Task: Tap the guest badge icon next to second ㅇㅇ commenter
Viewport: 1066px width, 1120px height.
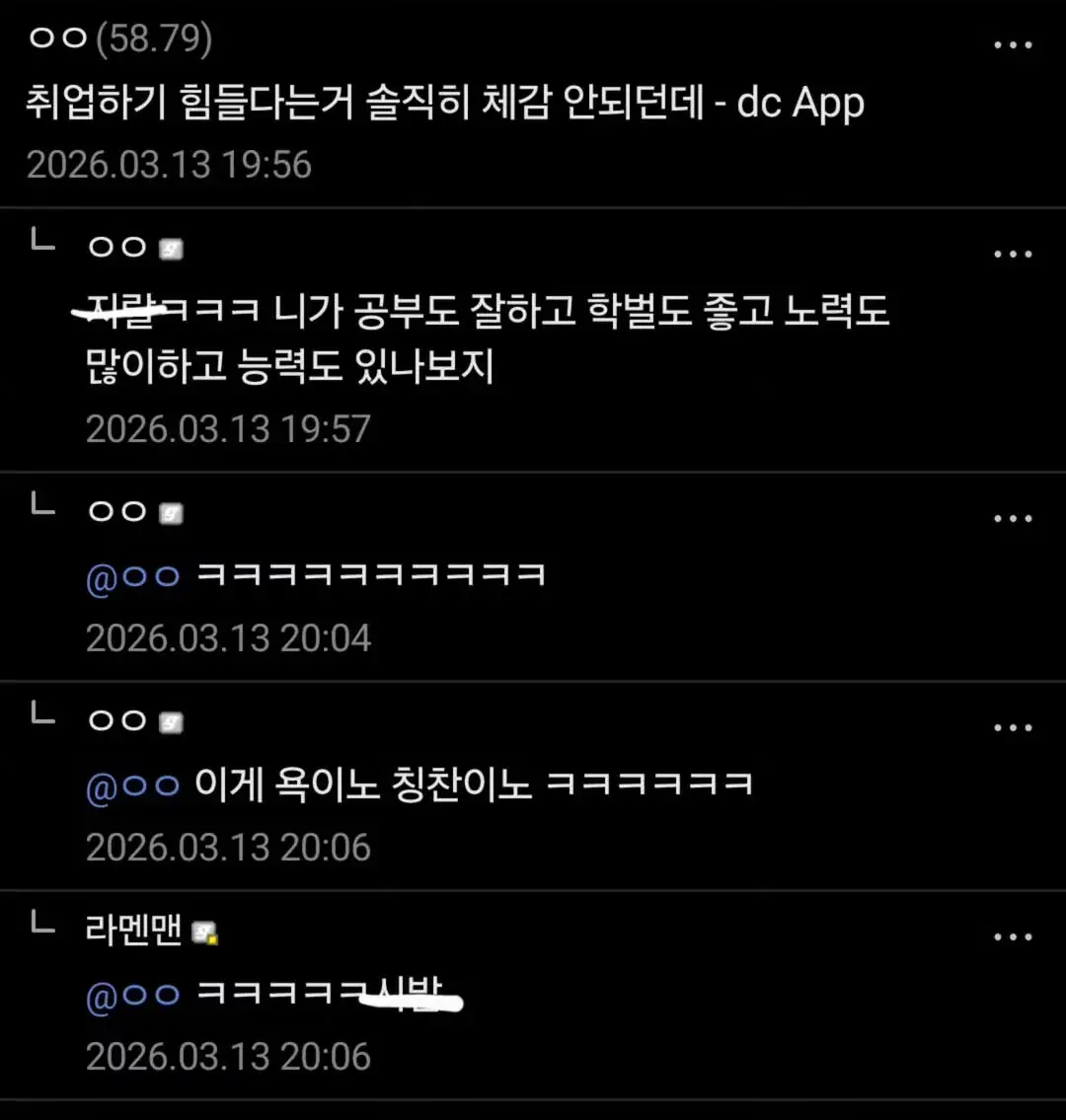Action: 170,511
